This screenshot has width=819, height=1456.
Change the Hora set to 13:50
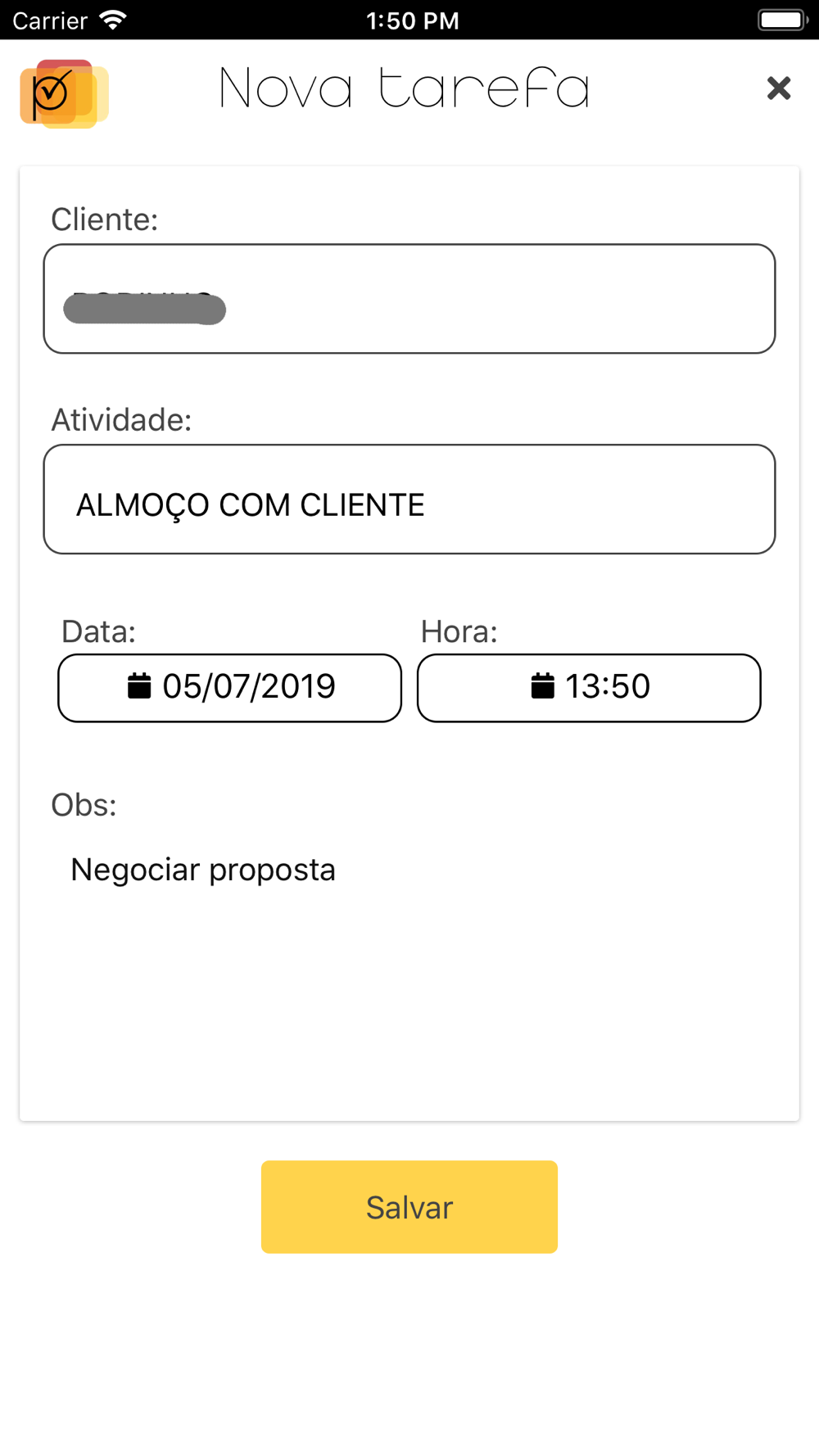[589, 688]
